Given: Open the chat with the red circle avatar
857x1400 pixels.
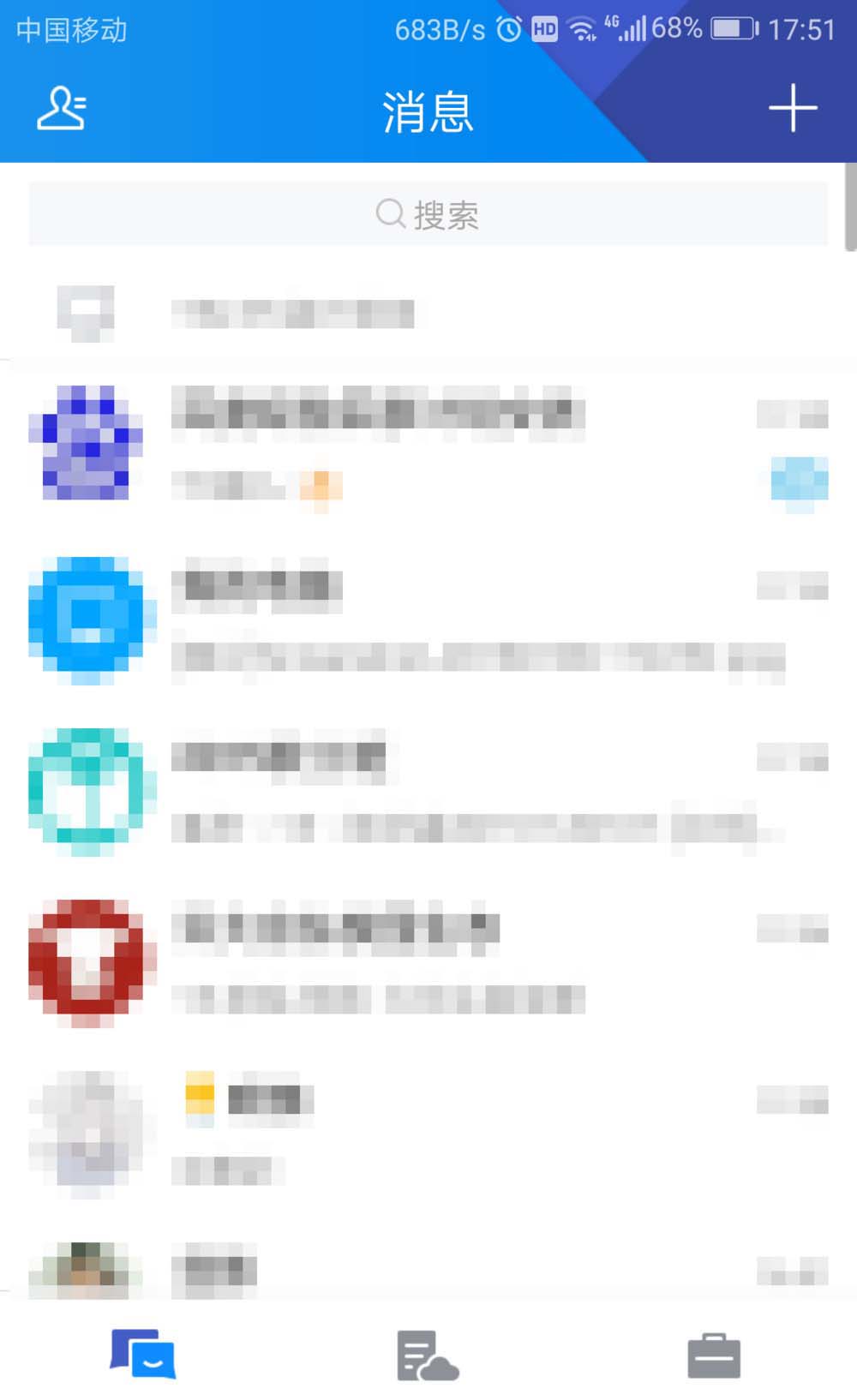Looking at the screenshot, I should click(428, 964).
